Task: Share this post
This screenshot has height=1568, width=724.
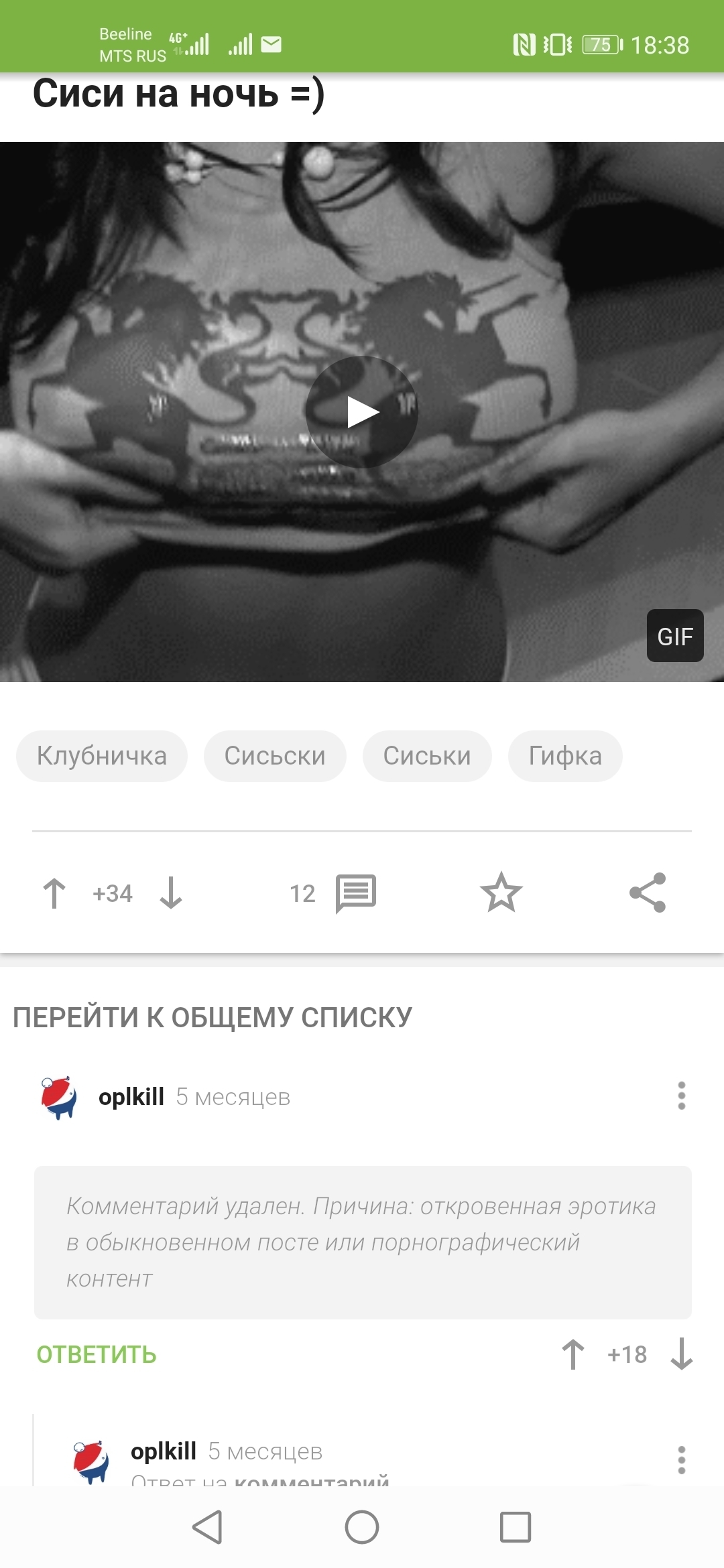Action: coord(648,893)
